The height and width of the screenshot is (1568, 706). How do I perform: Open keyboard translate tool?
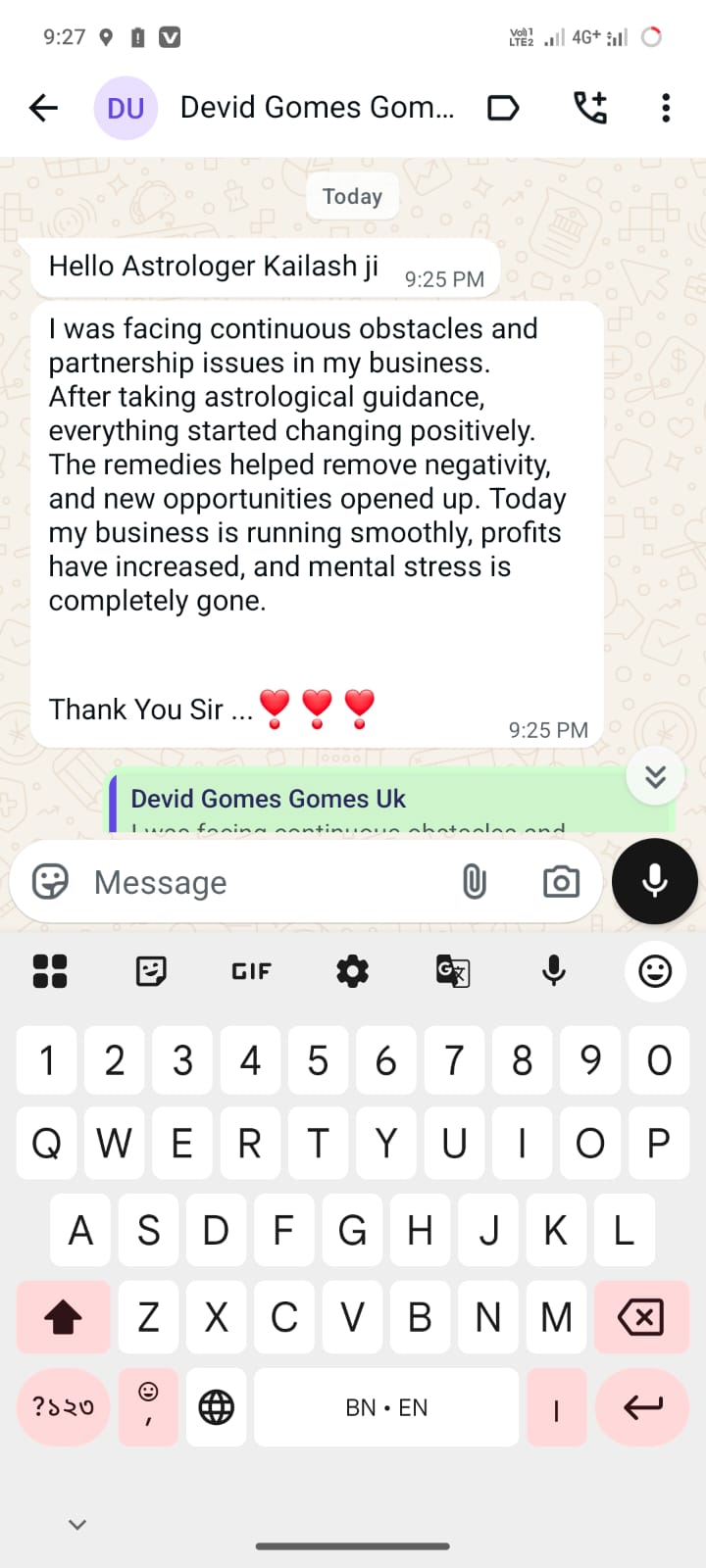[453, 971]
